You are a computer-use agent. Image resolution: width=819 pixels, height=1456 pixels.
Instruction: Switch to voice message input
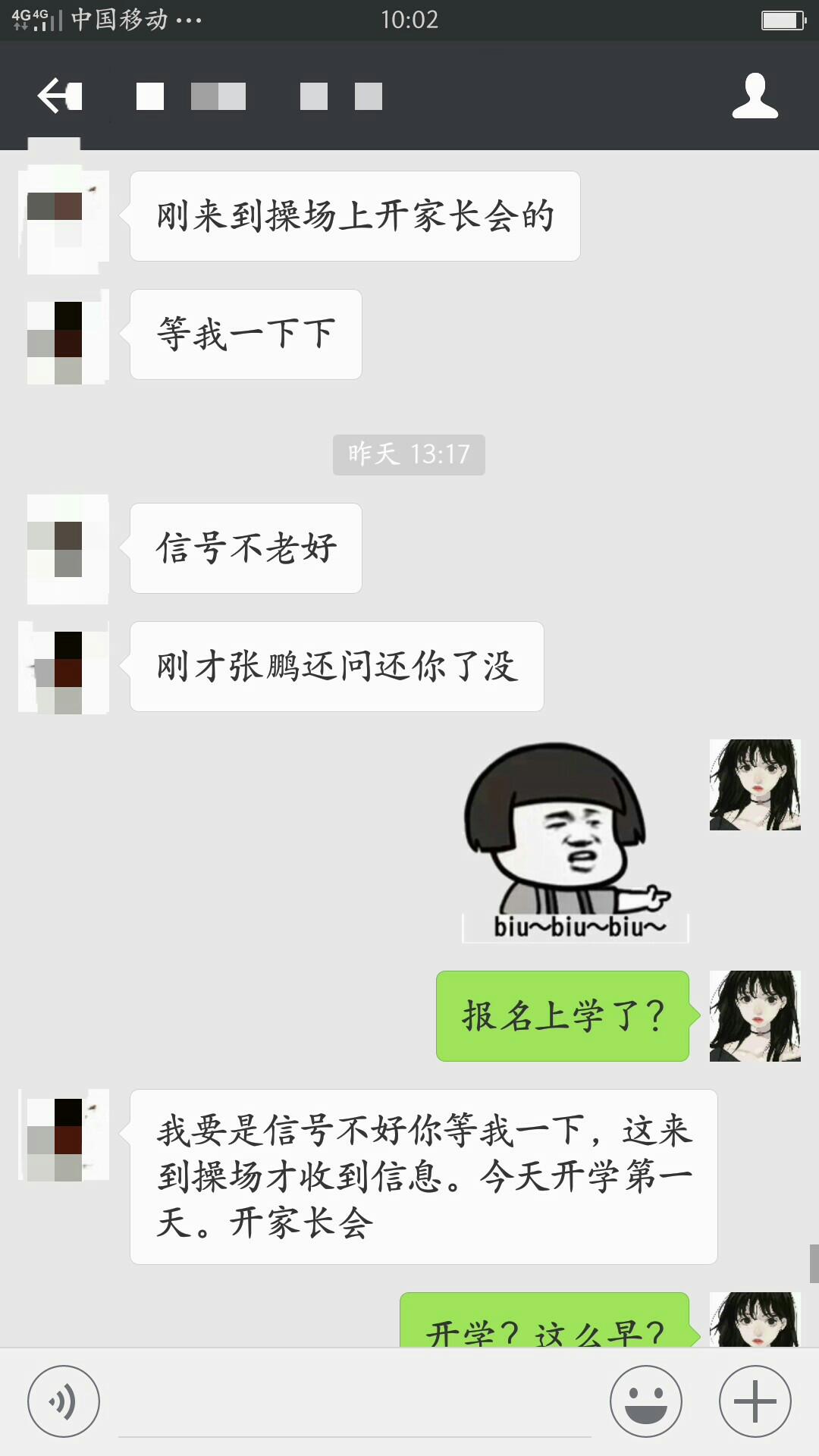click(x=64, y=1401)
